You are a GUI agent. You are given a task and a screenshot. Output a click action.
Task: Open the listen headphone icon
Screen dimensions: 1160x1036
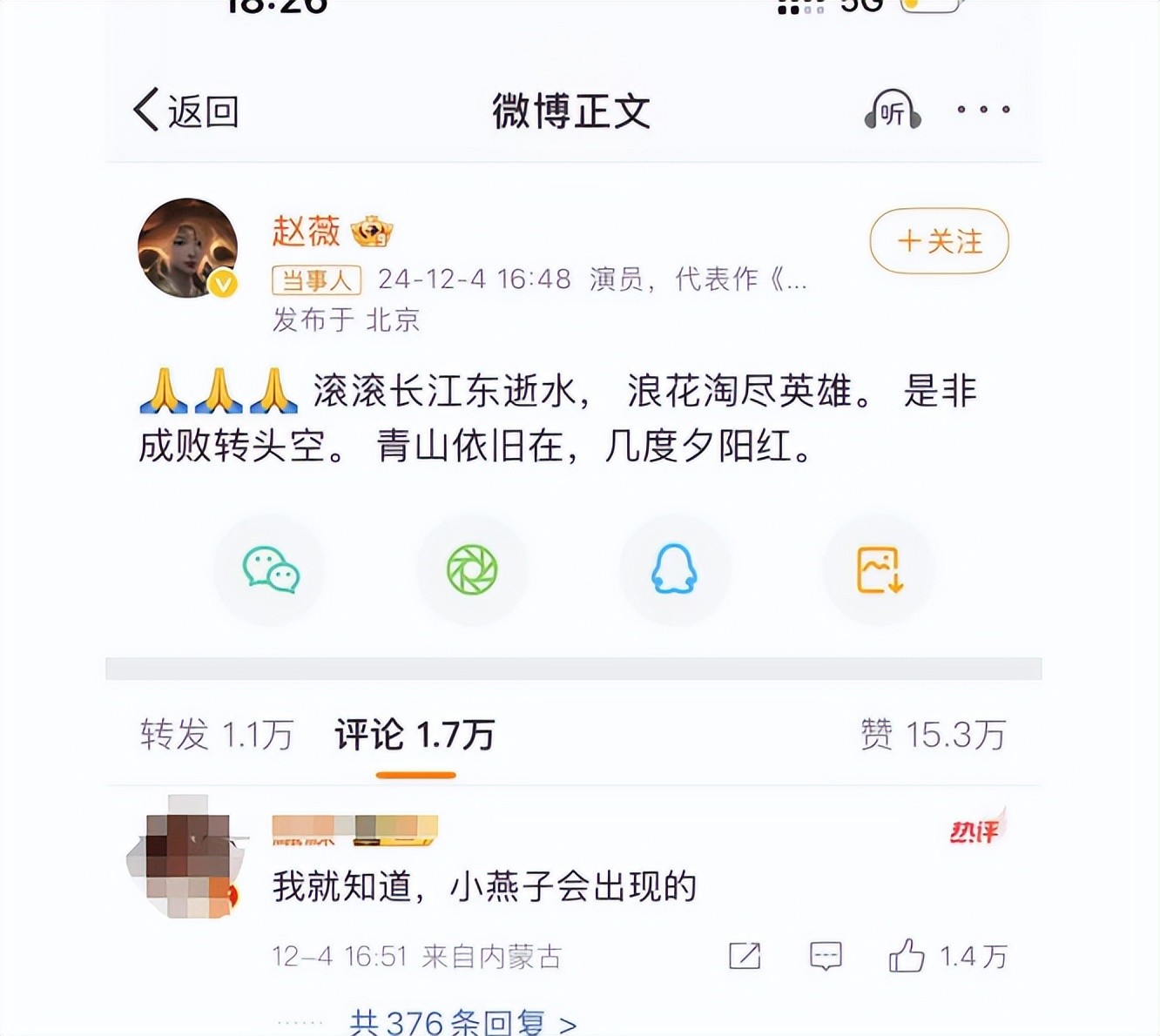[x=892, y=111]
